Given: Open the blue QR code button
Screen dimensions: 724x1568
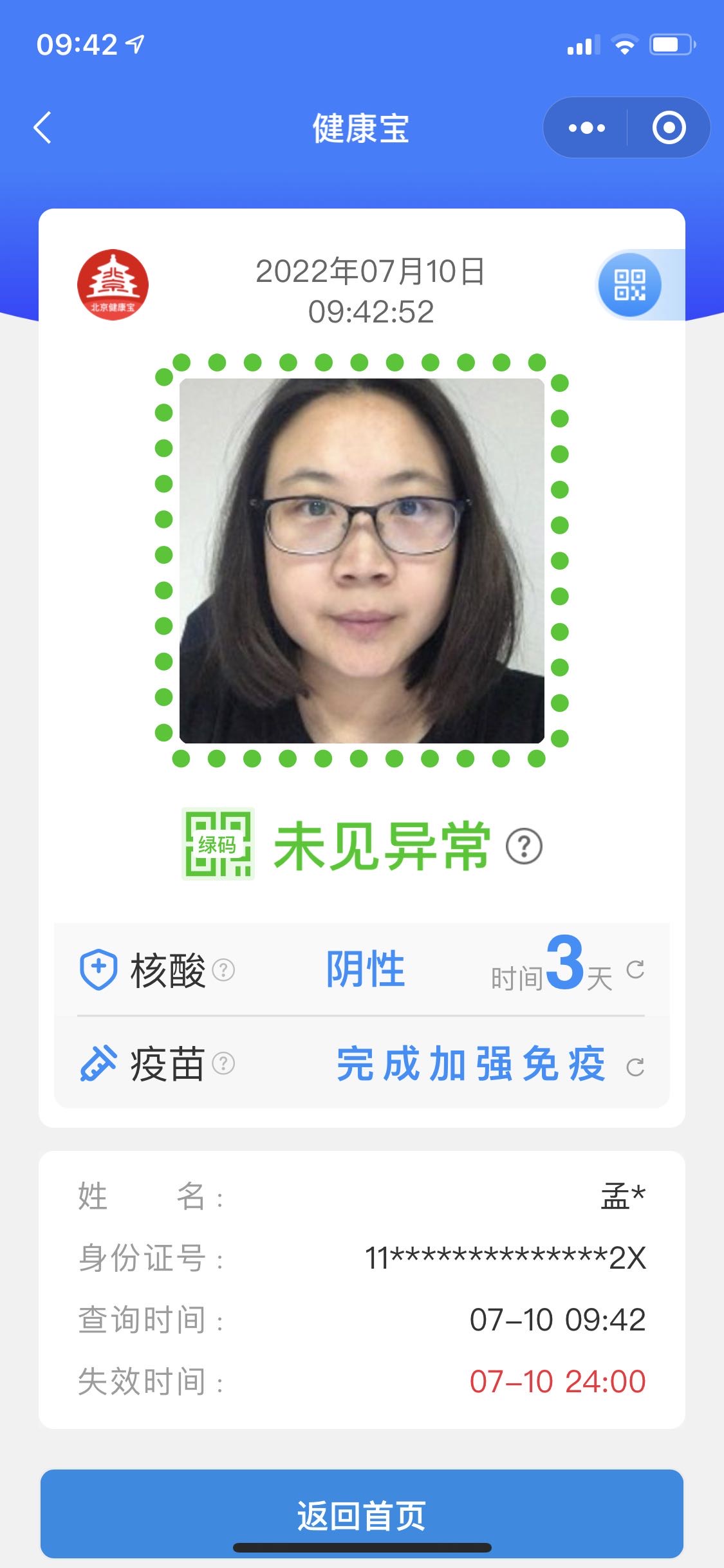Looking at the screenshot, I should (629, 285).
